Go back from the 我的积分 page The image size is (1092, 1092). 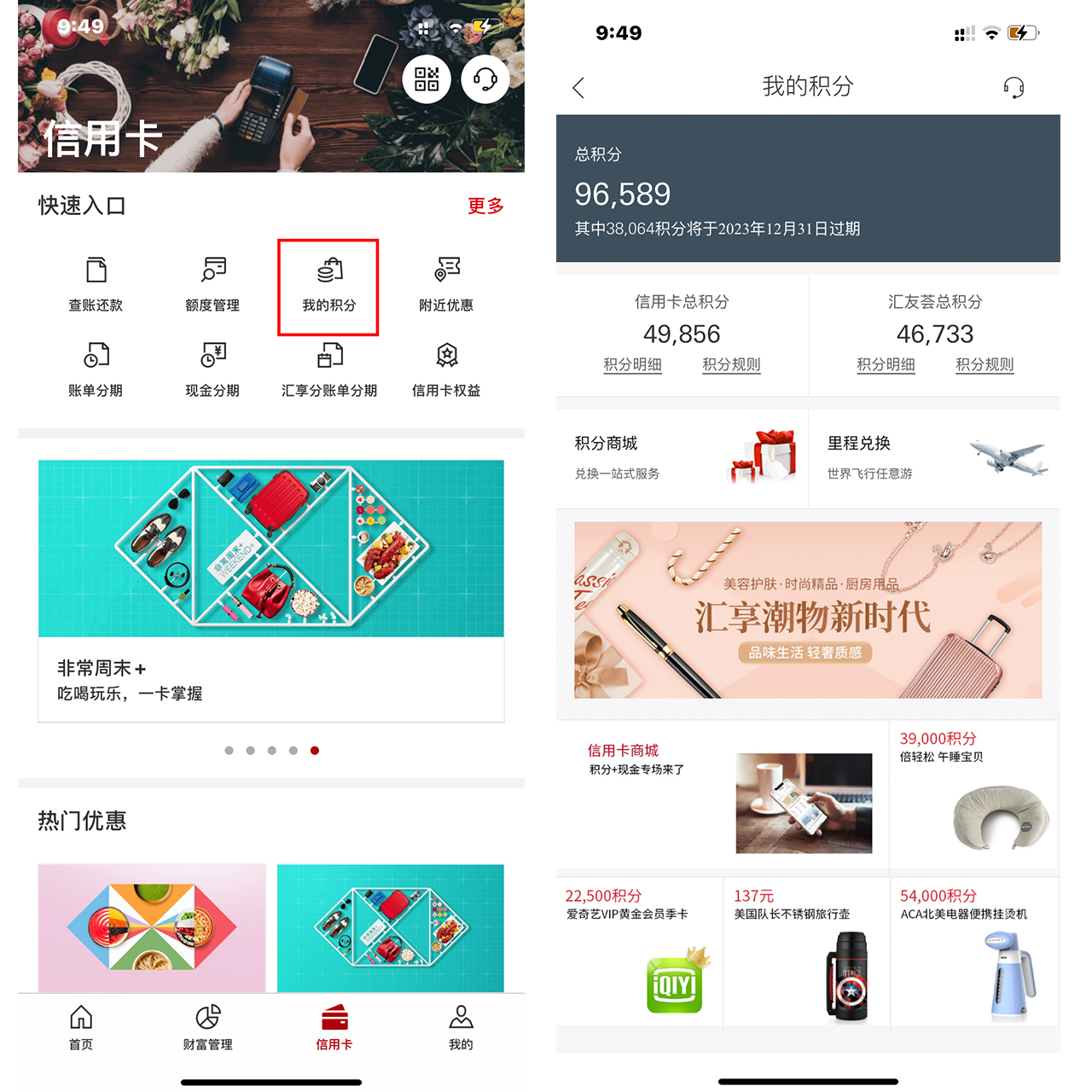point(578,88)
